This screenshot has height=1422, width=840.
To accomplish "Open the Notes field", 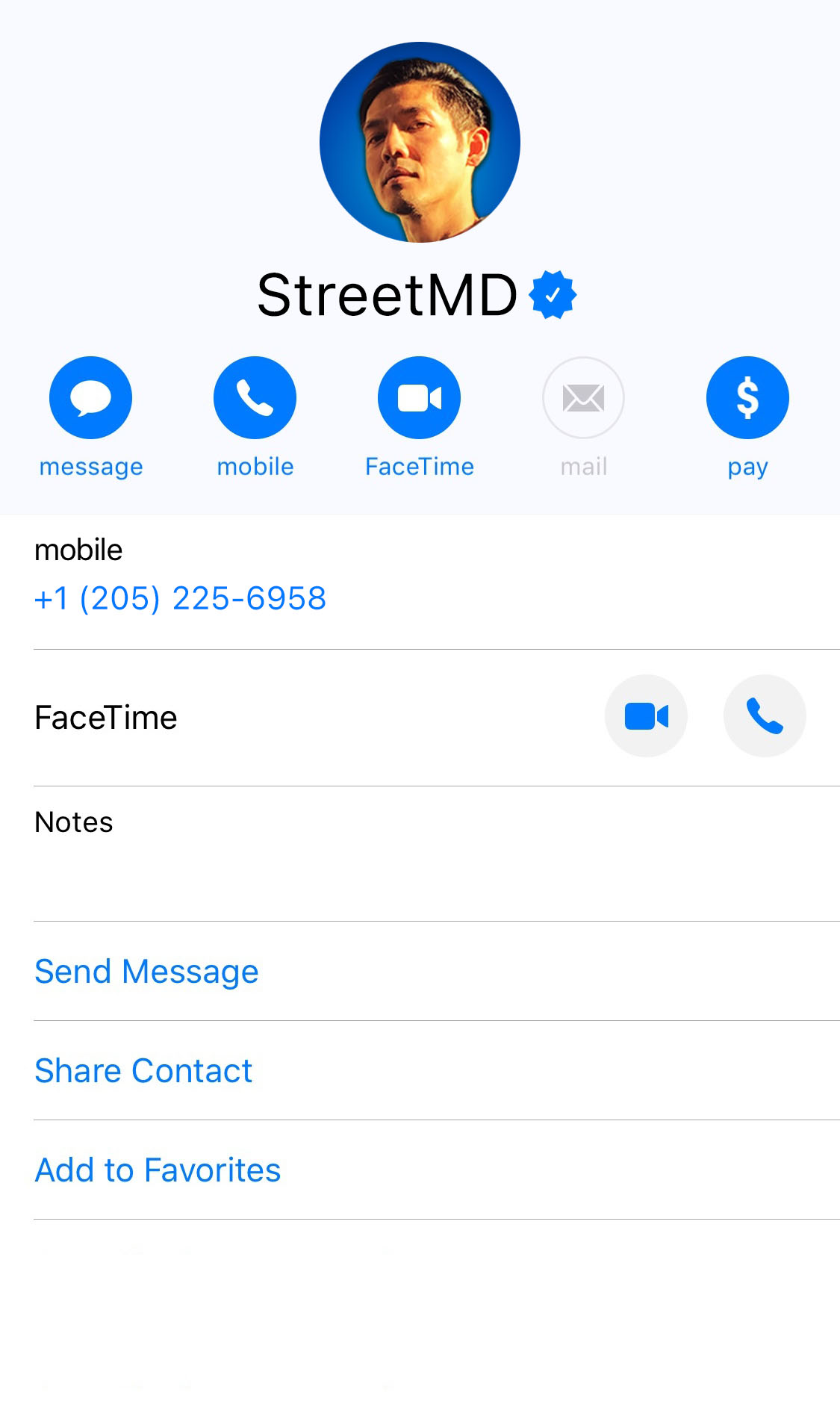I will (418, 851).
